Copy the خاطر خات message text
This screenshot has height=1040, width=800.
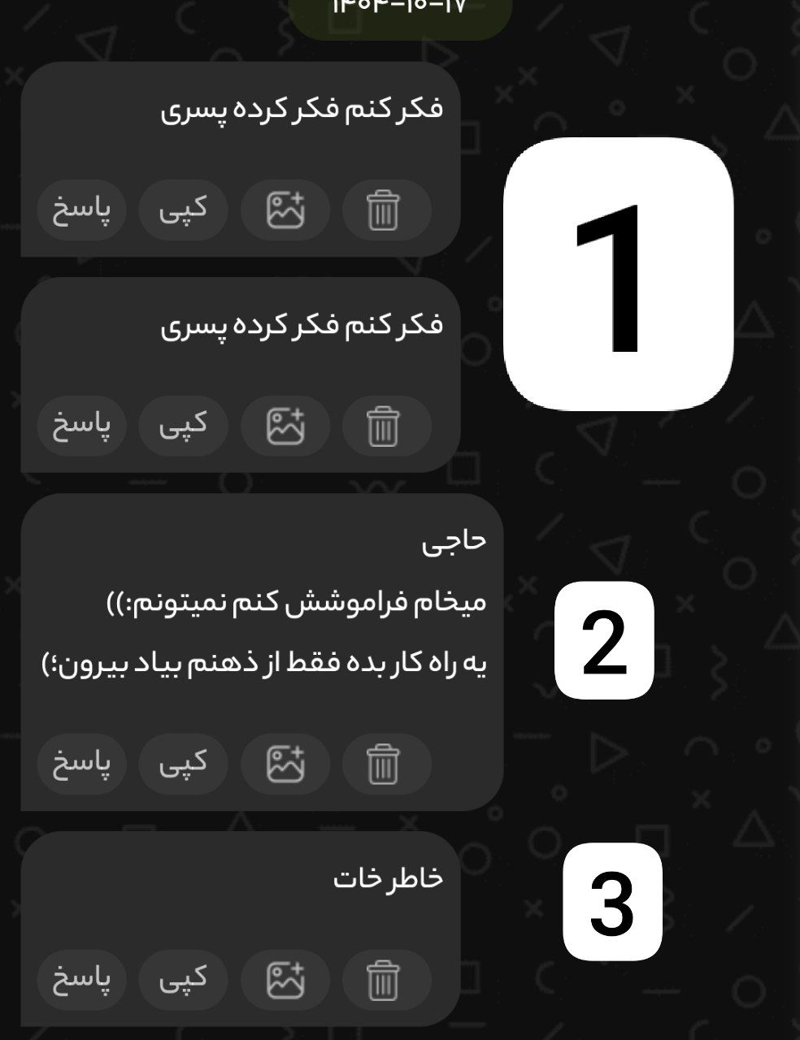[x=184, y=980]
